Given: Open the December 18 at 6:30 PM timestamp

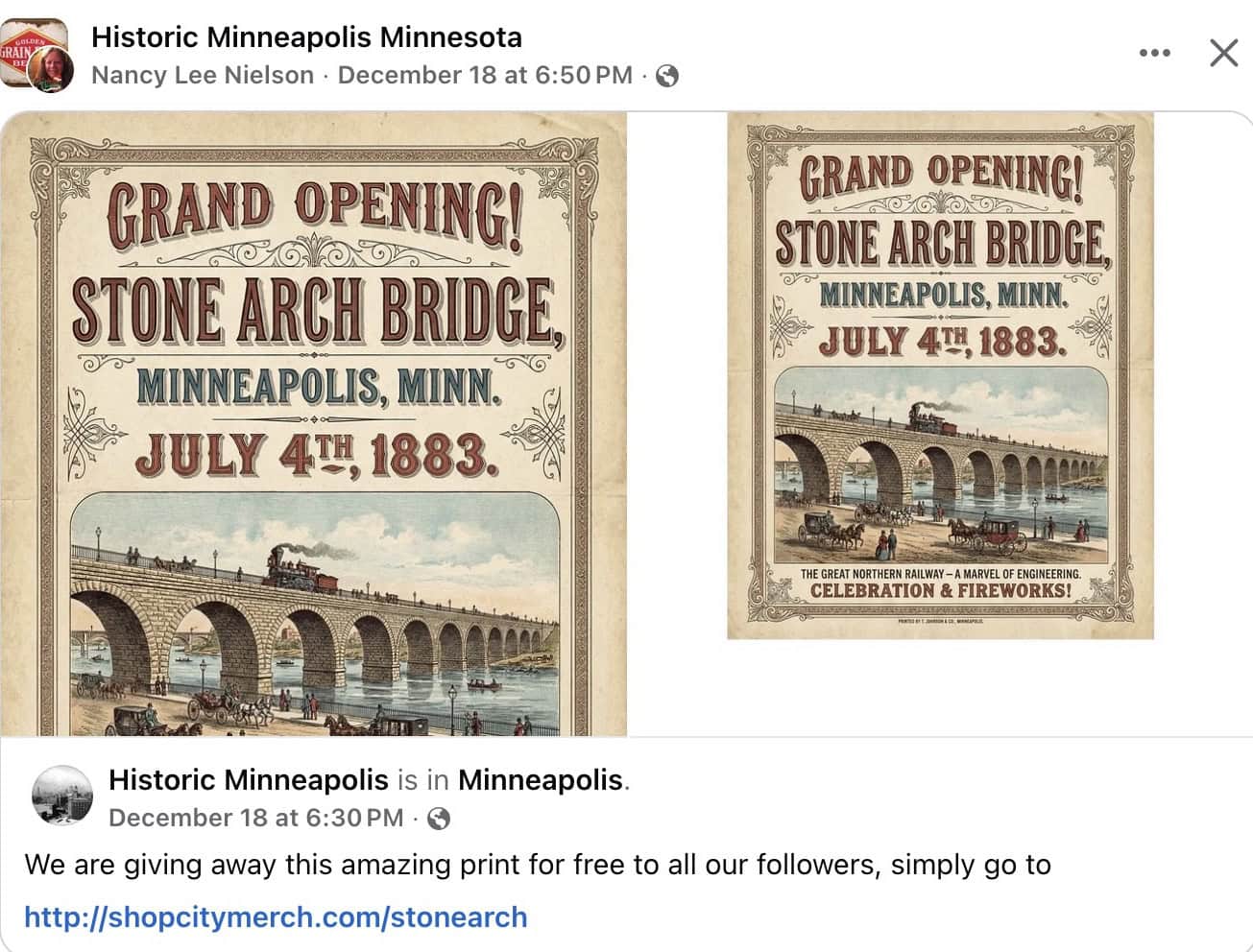Looking at the screenshot, I should (255, 818).
